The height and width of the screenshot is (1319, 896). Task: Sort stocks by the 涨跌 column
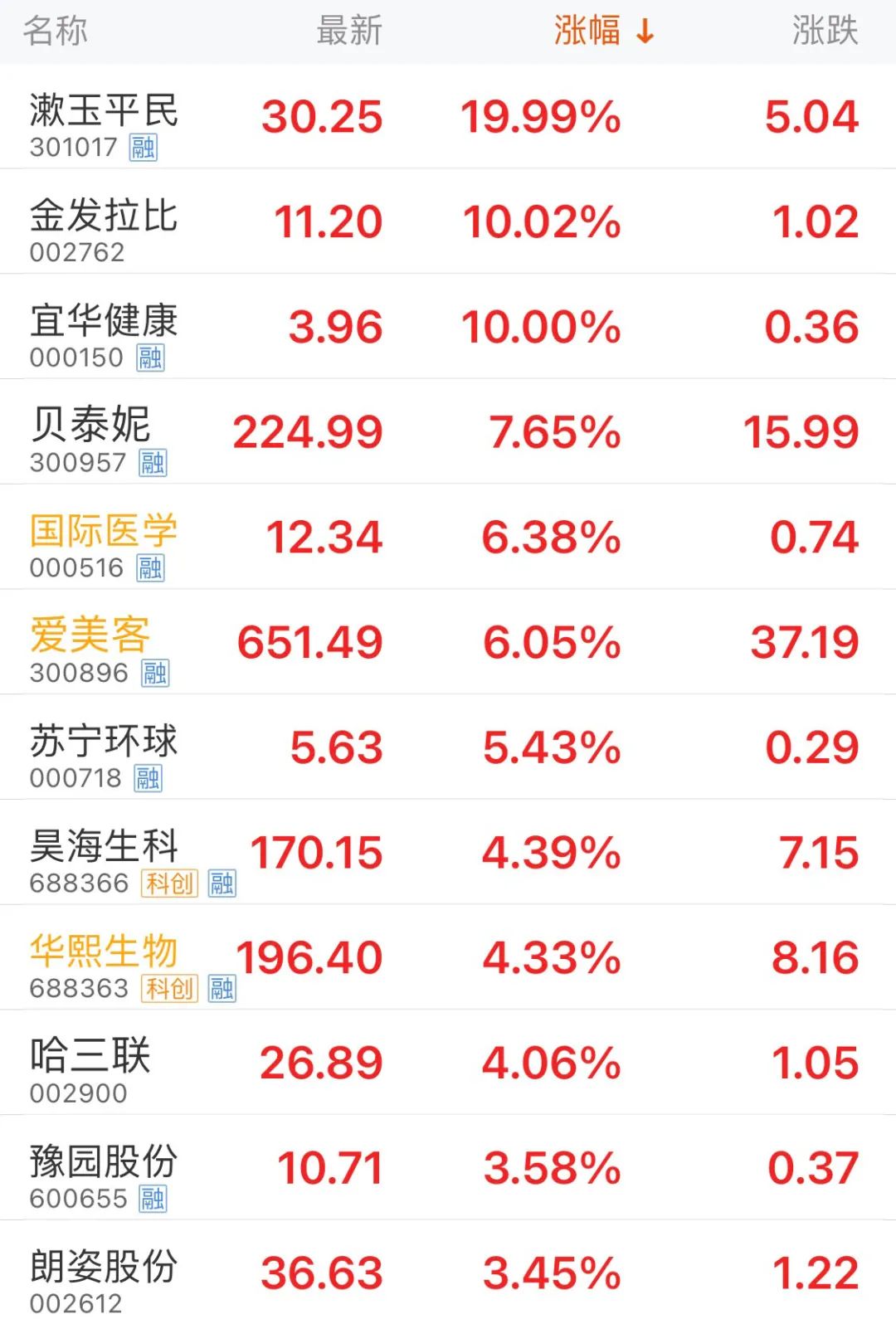[824, 32]
